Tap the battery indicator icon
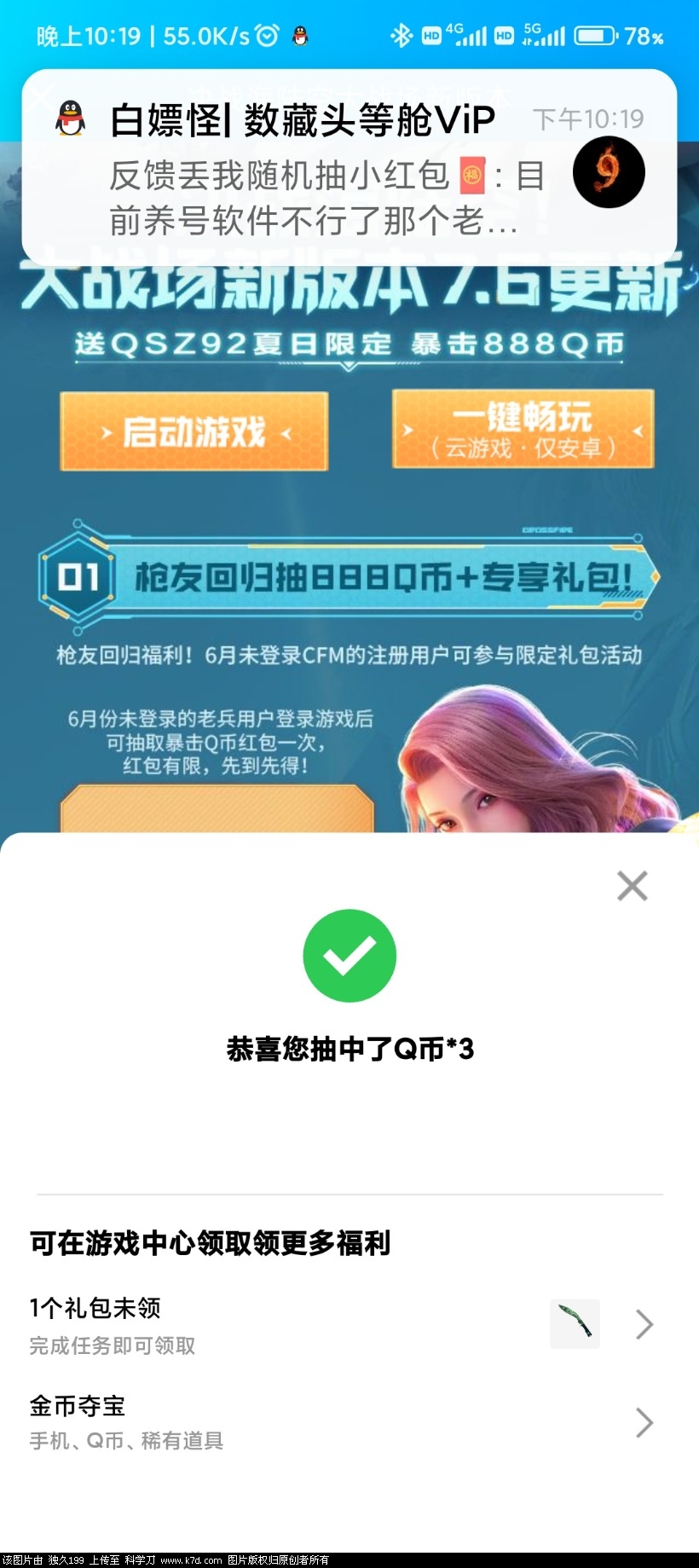699x1568 pixels. pyautogui.click(x=592, y=34)
